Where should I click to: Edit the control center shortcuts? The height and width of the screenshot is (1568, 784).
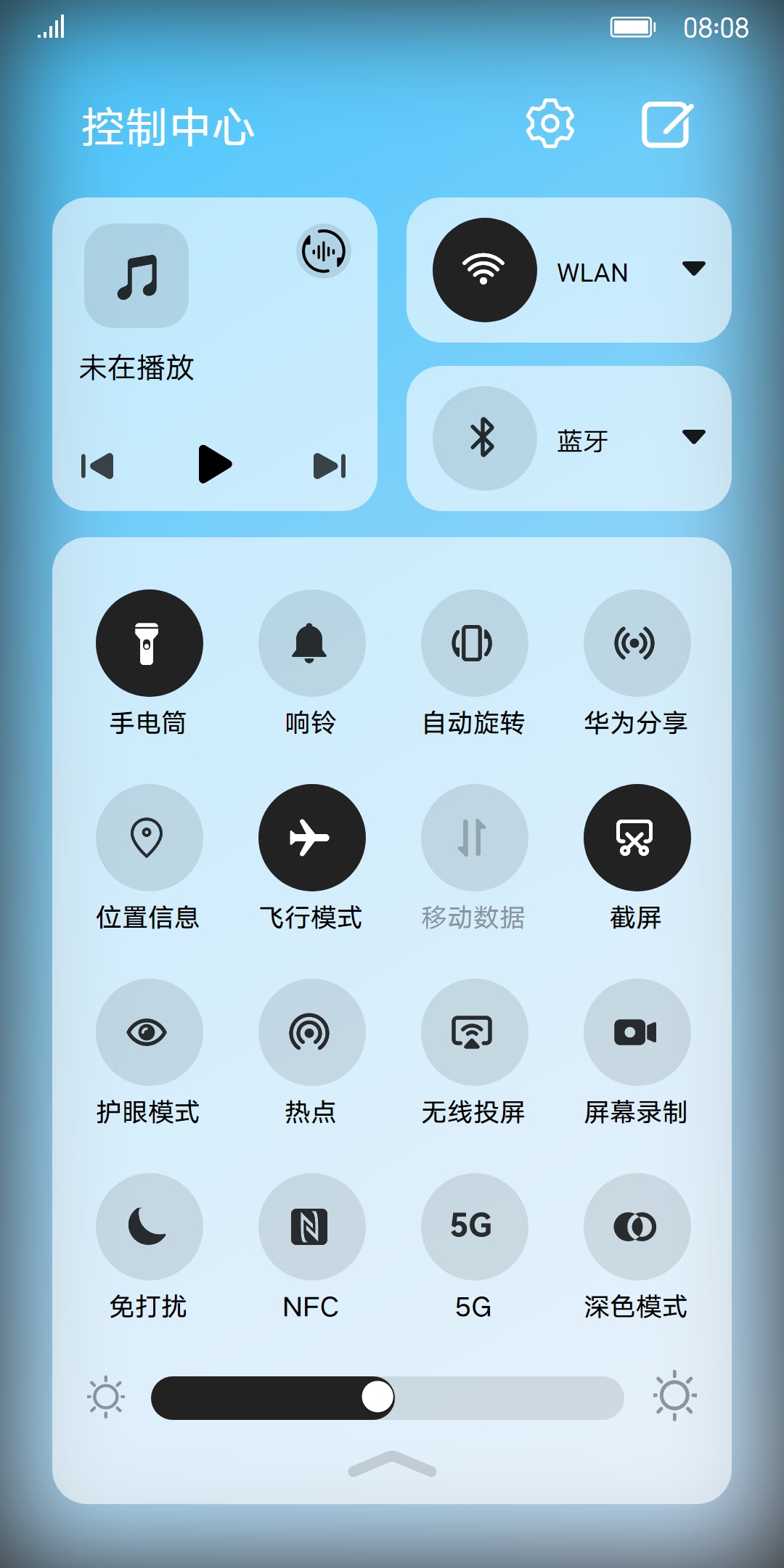667,124
